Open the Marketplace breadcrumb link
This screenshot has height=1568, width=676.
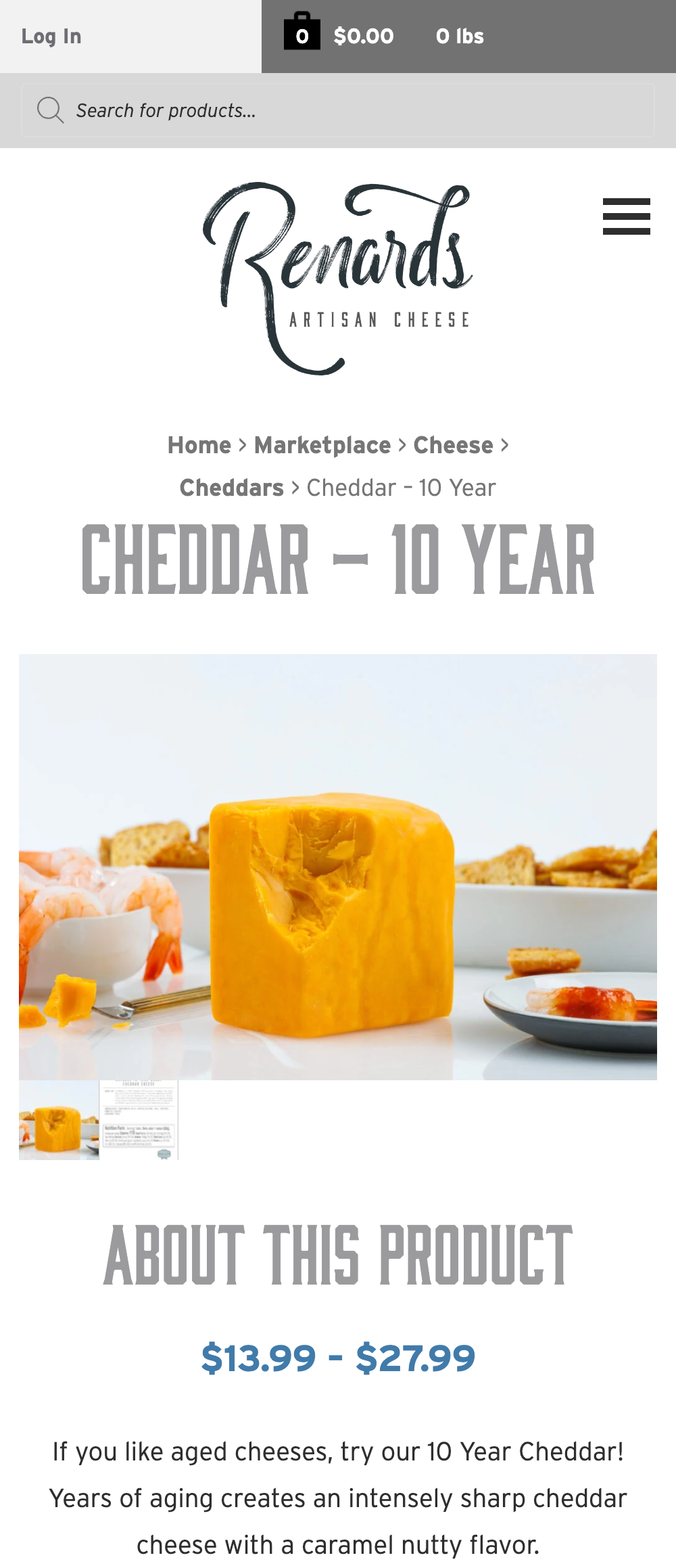(x=322, y=445)
